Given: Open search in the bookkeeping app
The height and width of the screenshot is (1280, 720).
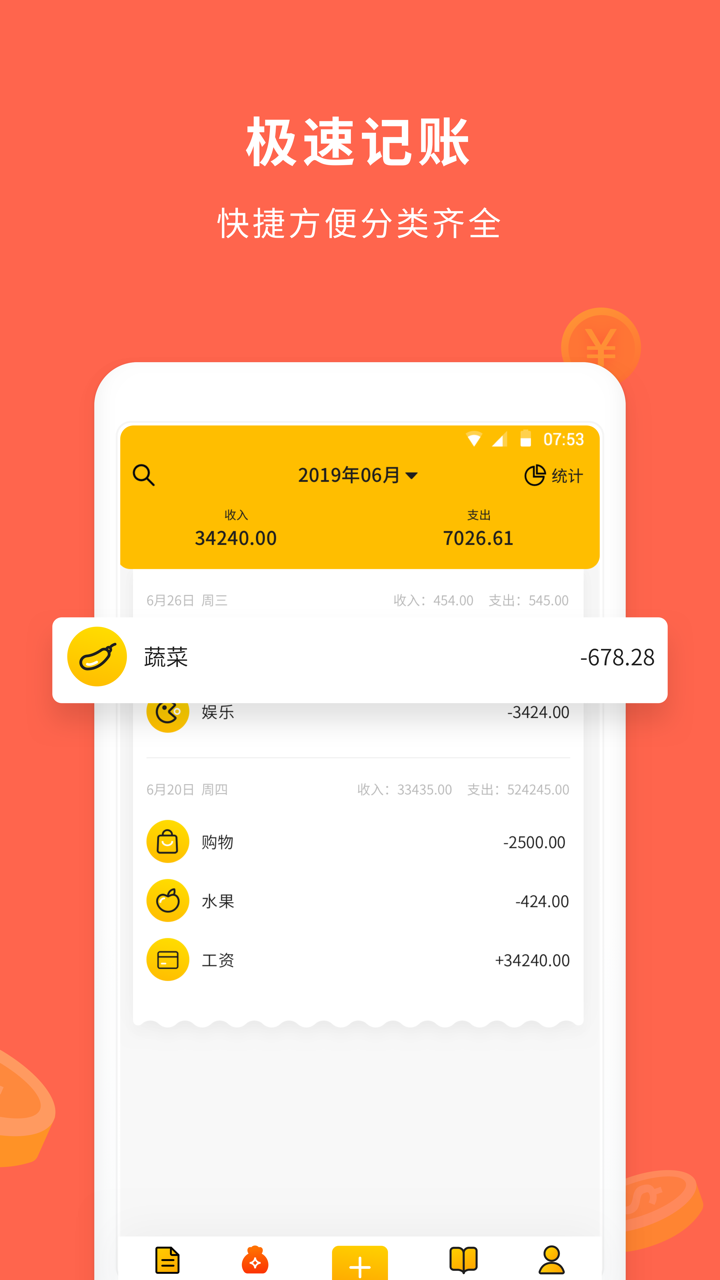Looking at the screenshot, I should 143,476.
